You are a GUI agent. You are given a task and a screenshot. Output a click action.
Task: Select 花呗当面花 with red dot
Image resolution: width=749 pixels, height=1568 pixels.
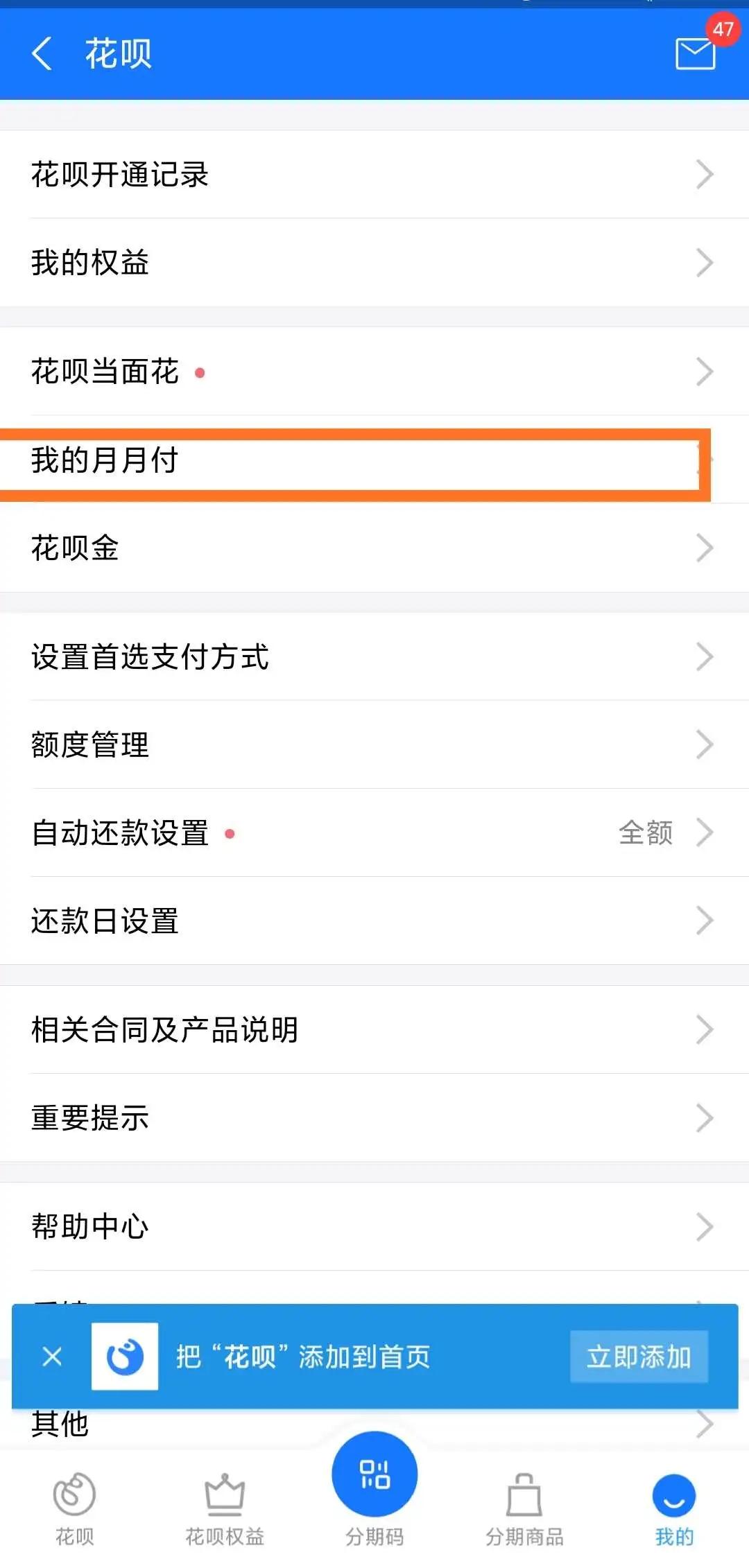tap(374, 371)
